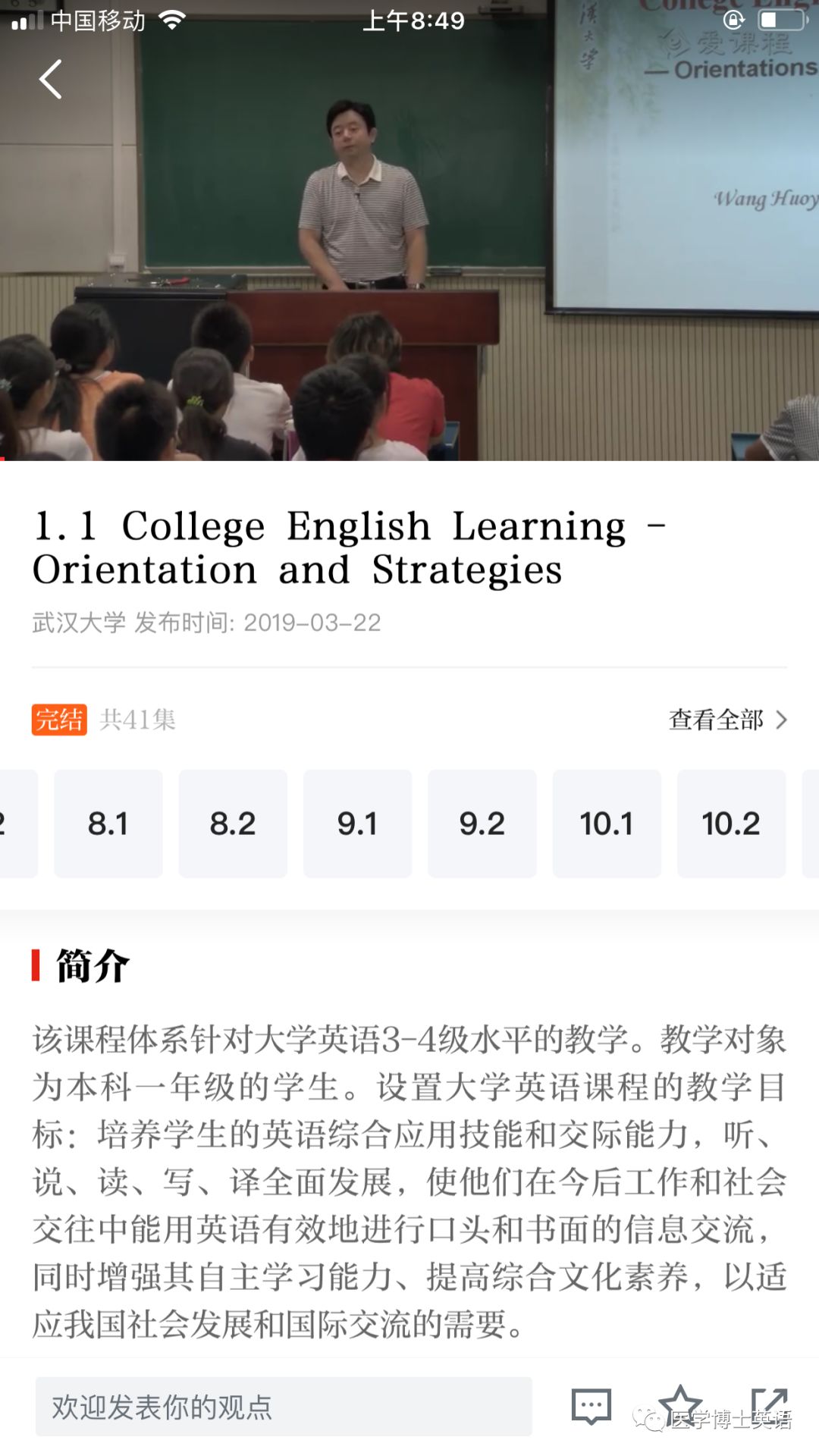The image size is (819, 1456).
Task: Select episode 9.1
Action: (x=357, y=823)
